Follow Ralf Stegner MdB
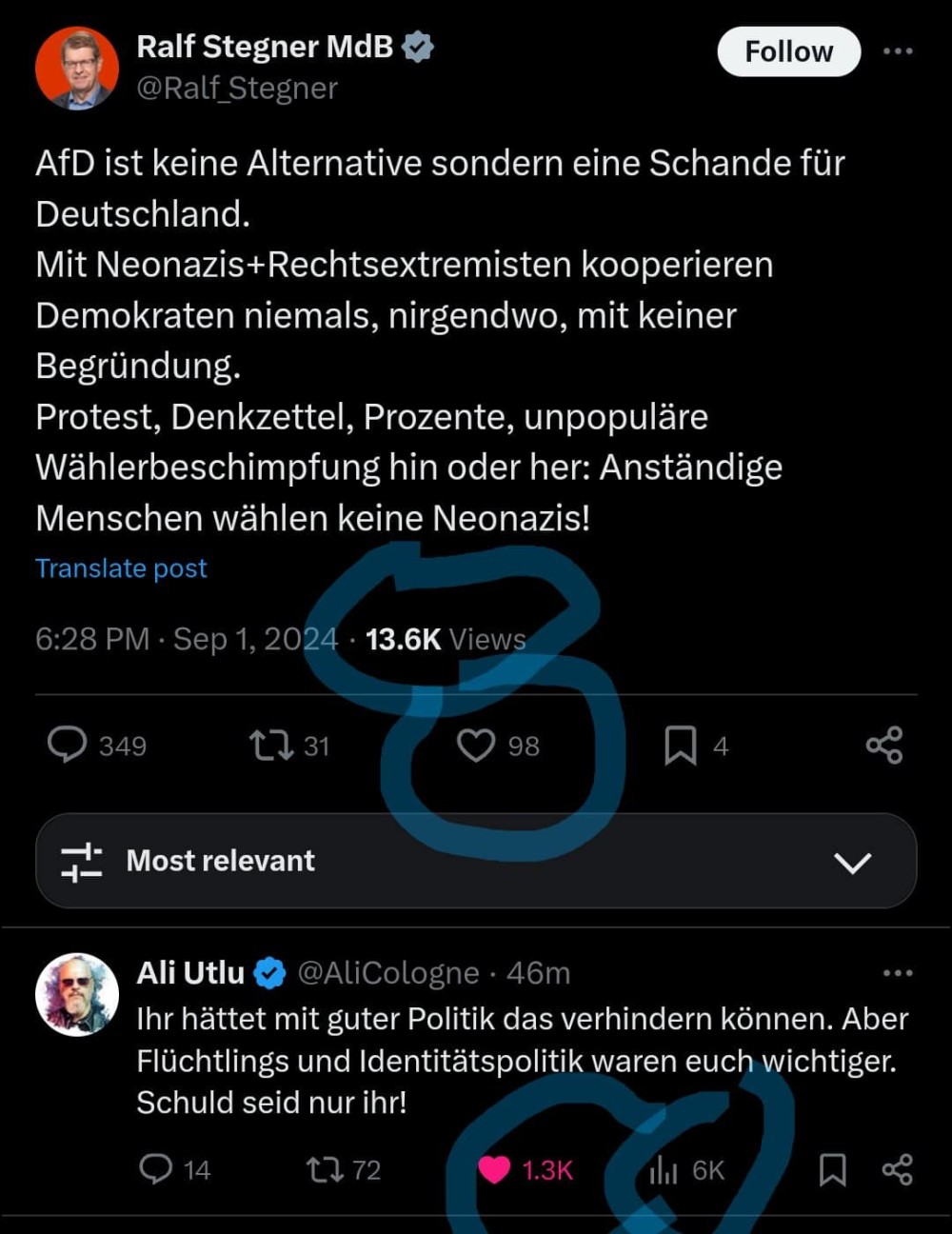The width and height of the screenshot is (952, 1234). 788,51
